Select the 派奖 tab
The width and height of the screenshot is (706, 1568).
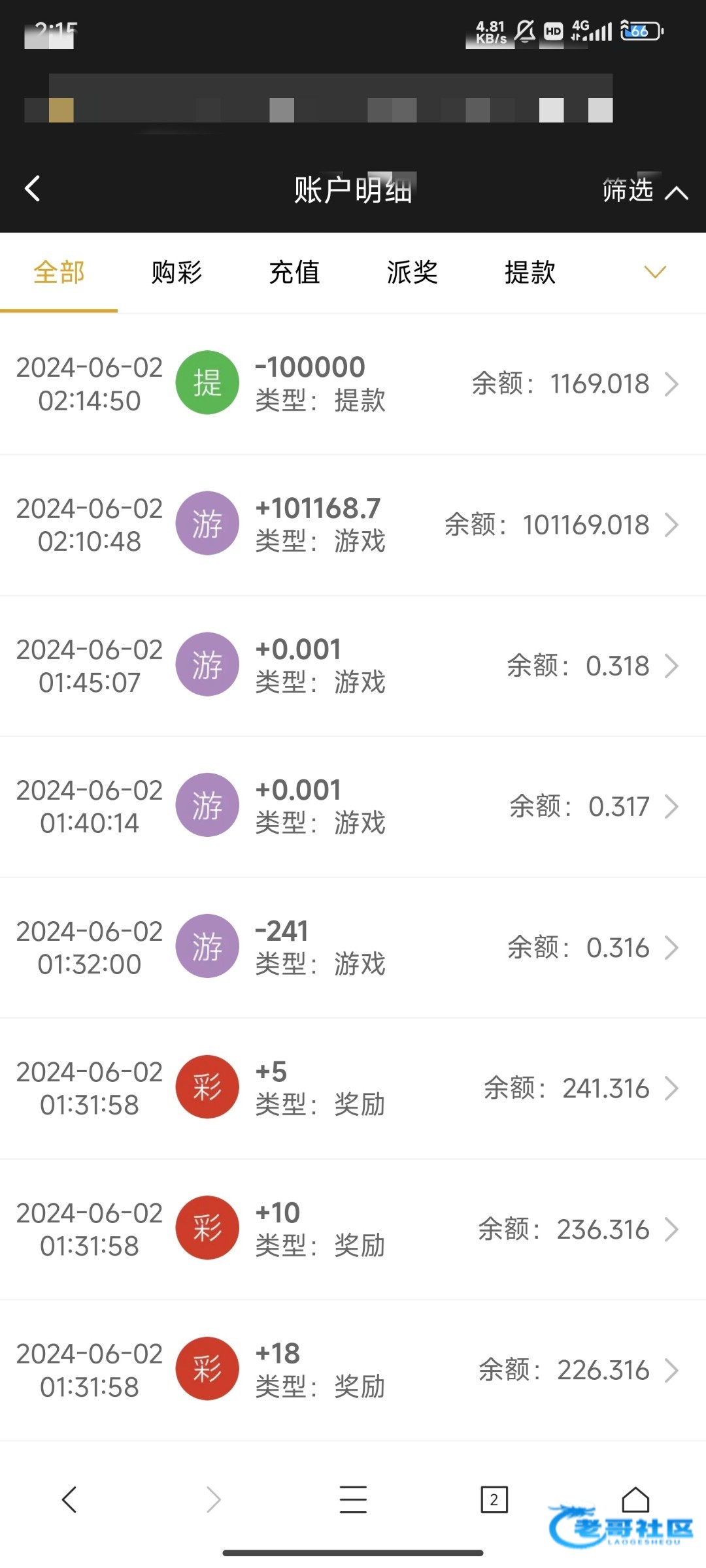tap(412, 272)
